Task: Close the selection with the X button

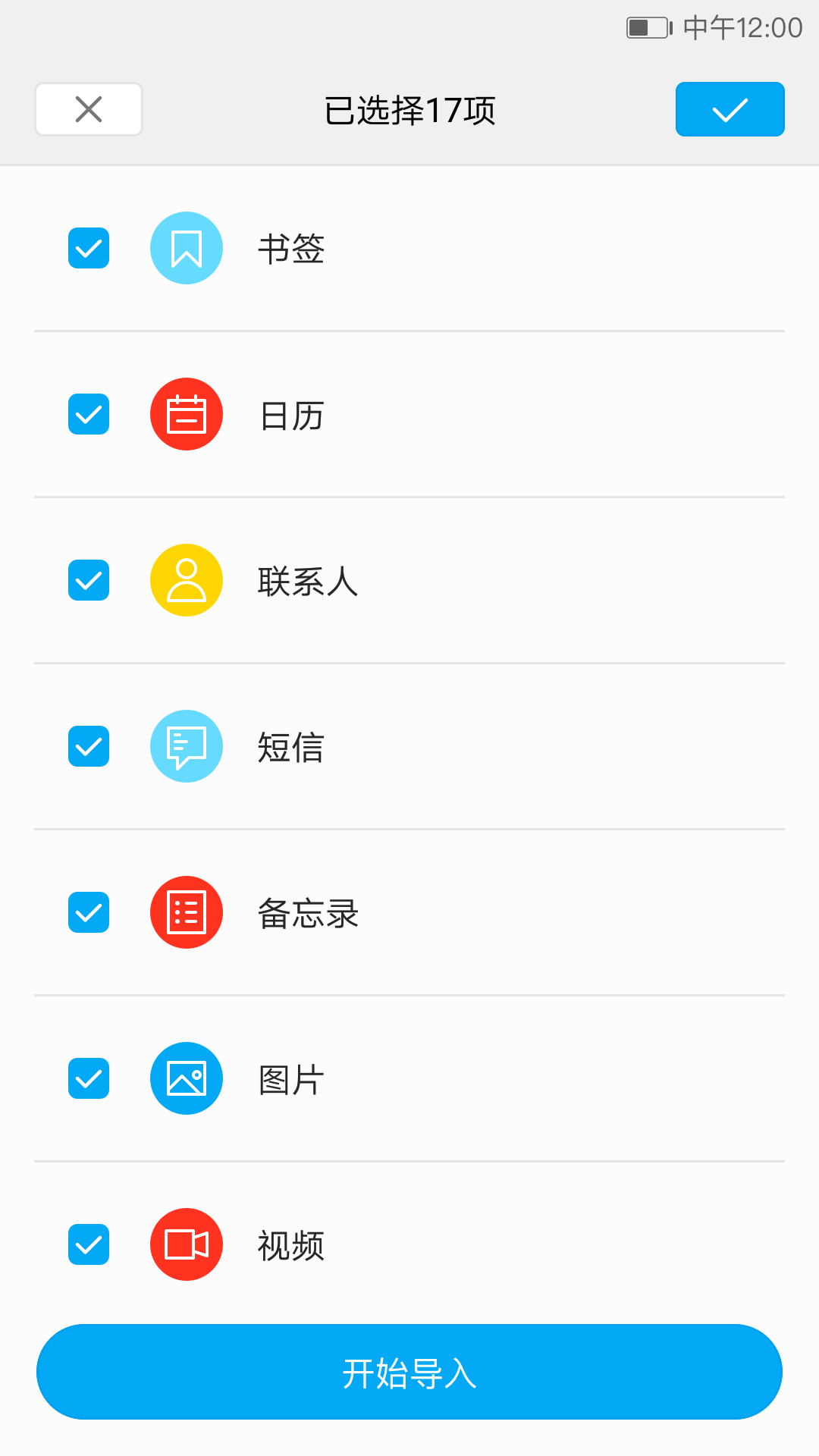Action: point(89,109)
